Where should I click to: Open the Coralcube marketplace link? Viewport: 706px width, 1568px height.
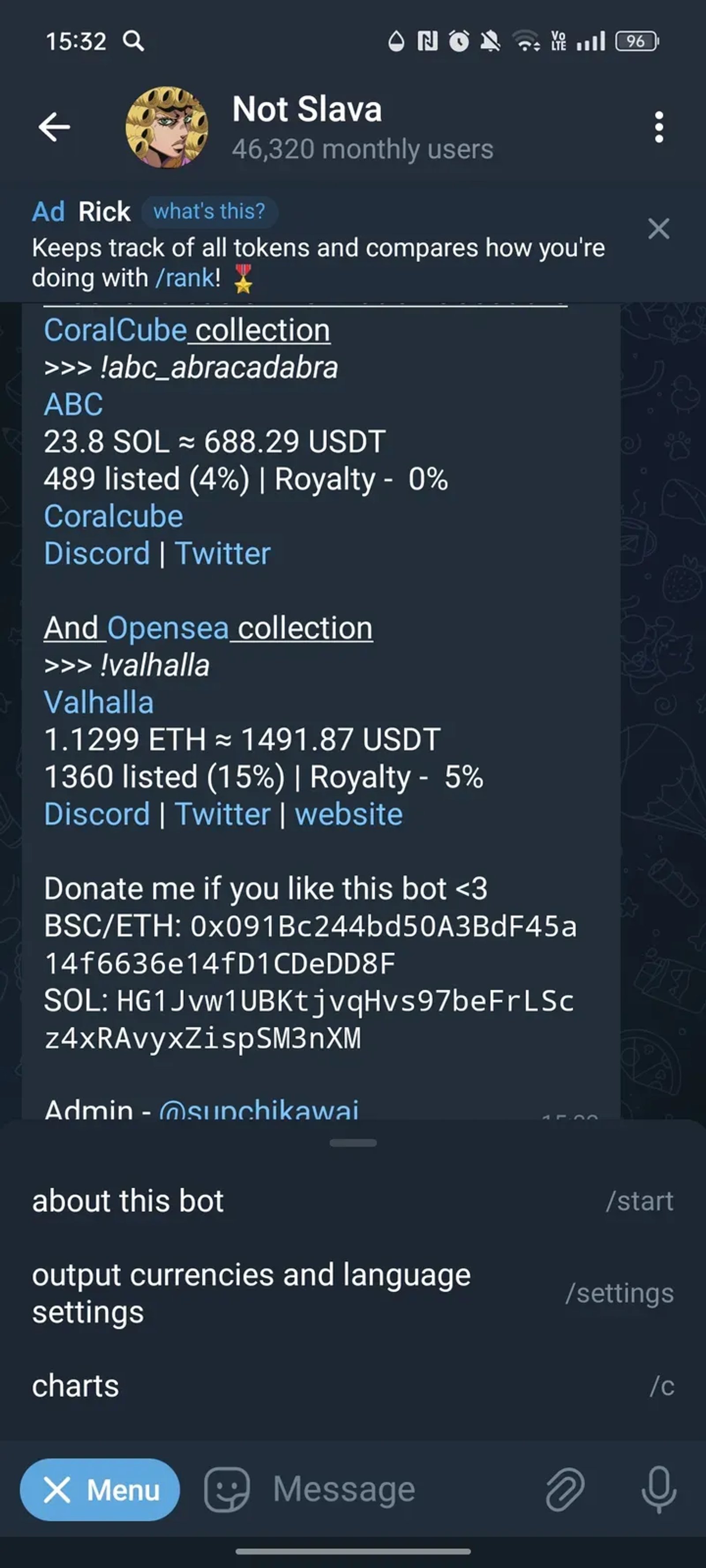pyautogui.click(x=113, y=517)
